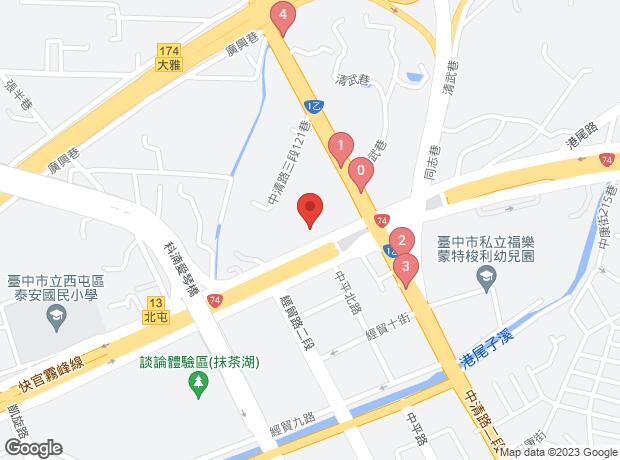Image resolution: width=620 pixels, height=460 pixels.
Task: Select the map marker numbered 3
Action: click(405, 267)
